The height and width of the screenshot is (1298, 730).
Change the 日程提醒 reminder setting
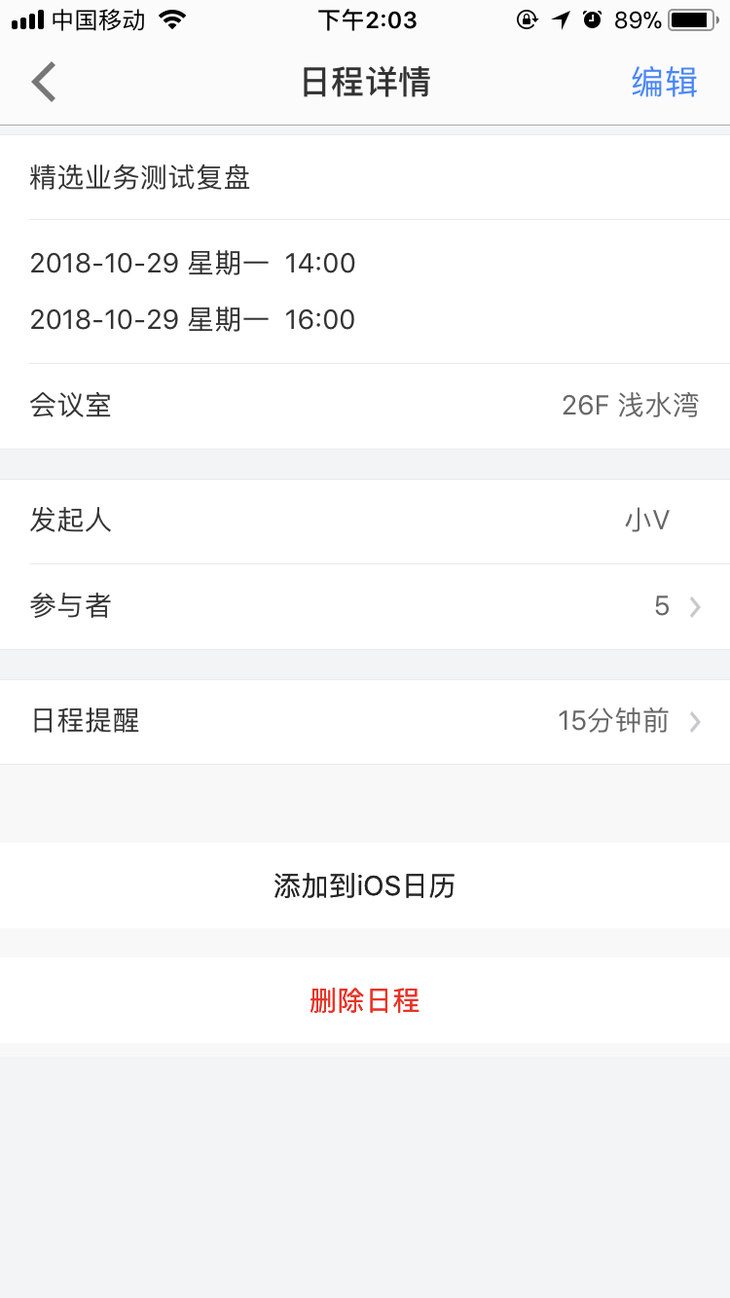pos(365,721)
